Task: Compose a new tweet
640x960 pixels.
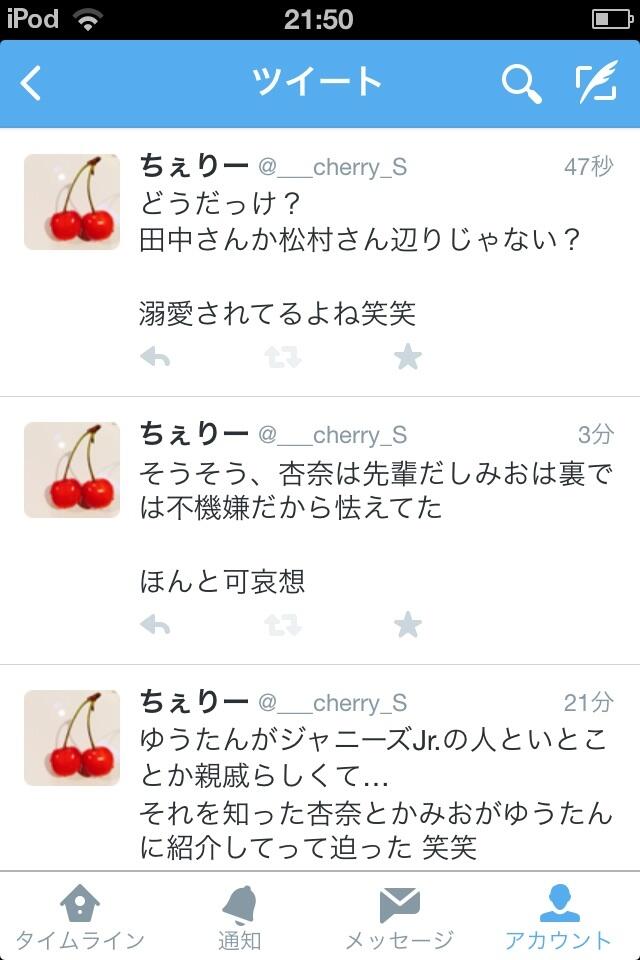Action: 596,82
